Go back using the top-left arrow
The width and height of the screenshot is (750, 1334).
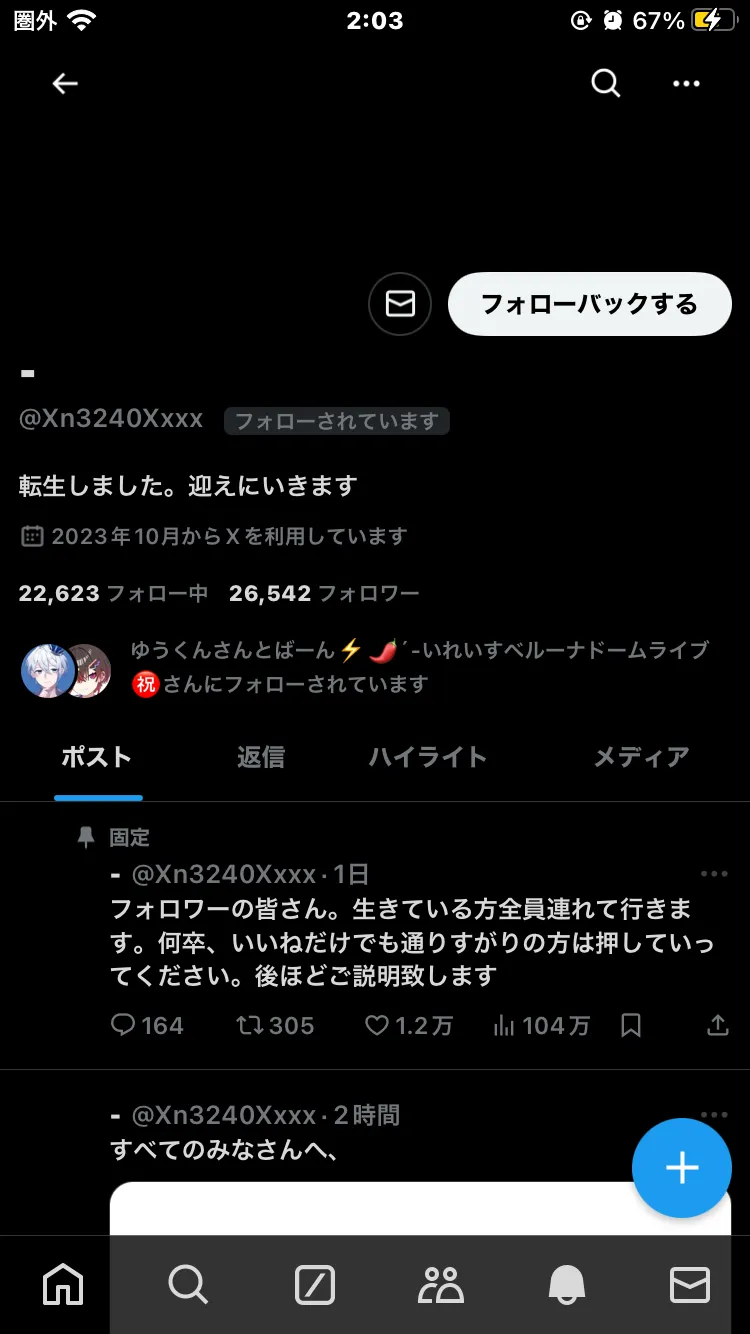(x=65, y=84)
